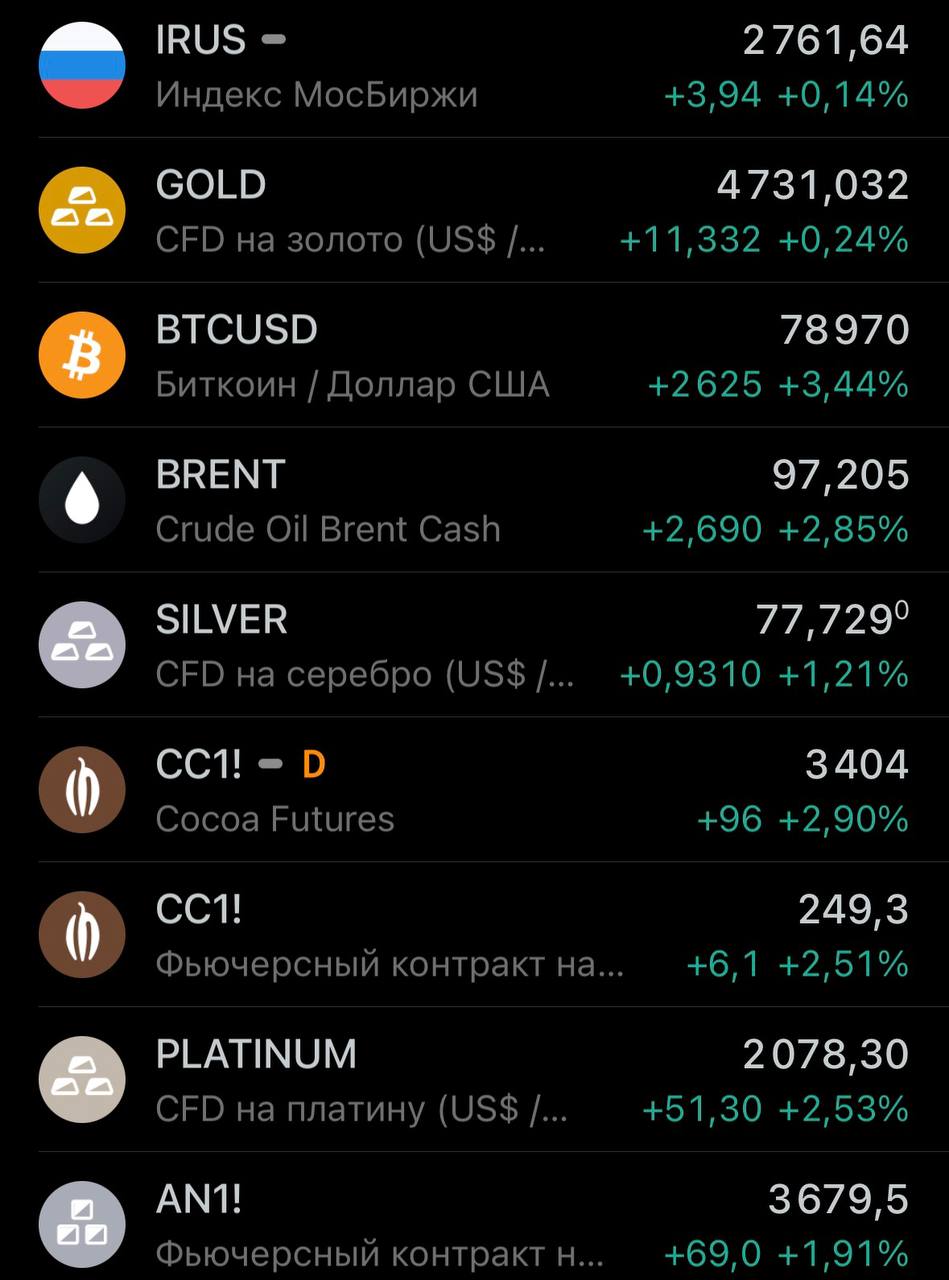Viewport: 949px width, 1280px height.
Task: Open the GOLD CFD quote
Action: tap(474, 211)
